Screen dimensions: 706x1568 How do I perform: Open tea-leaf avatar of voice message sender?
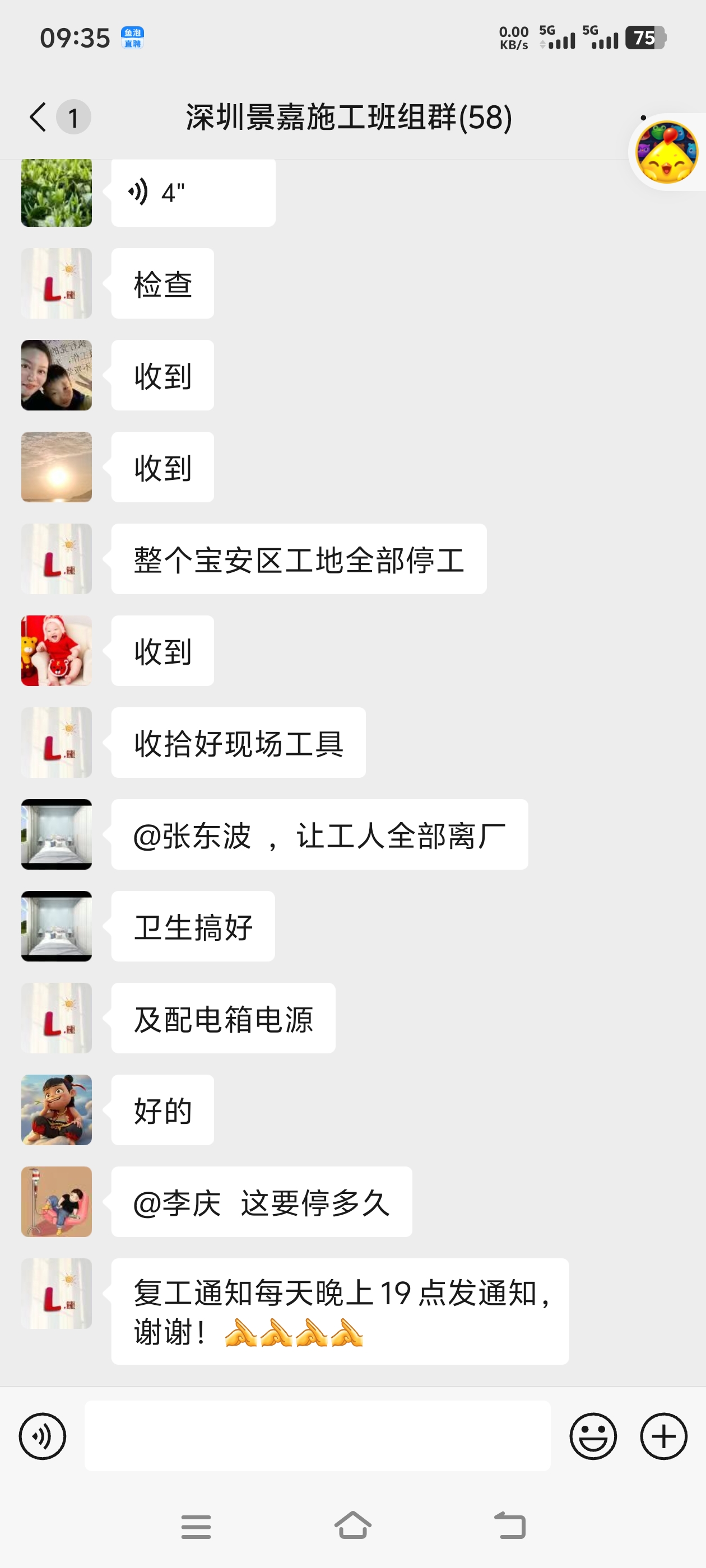(x=57, y=193)
